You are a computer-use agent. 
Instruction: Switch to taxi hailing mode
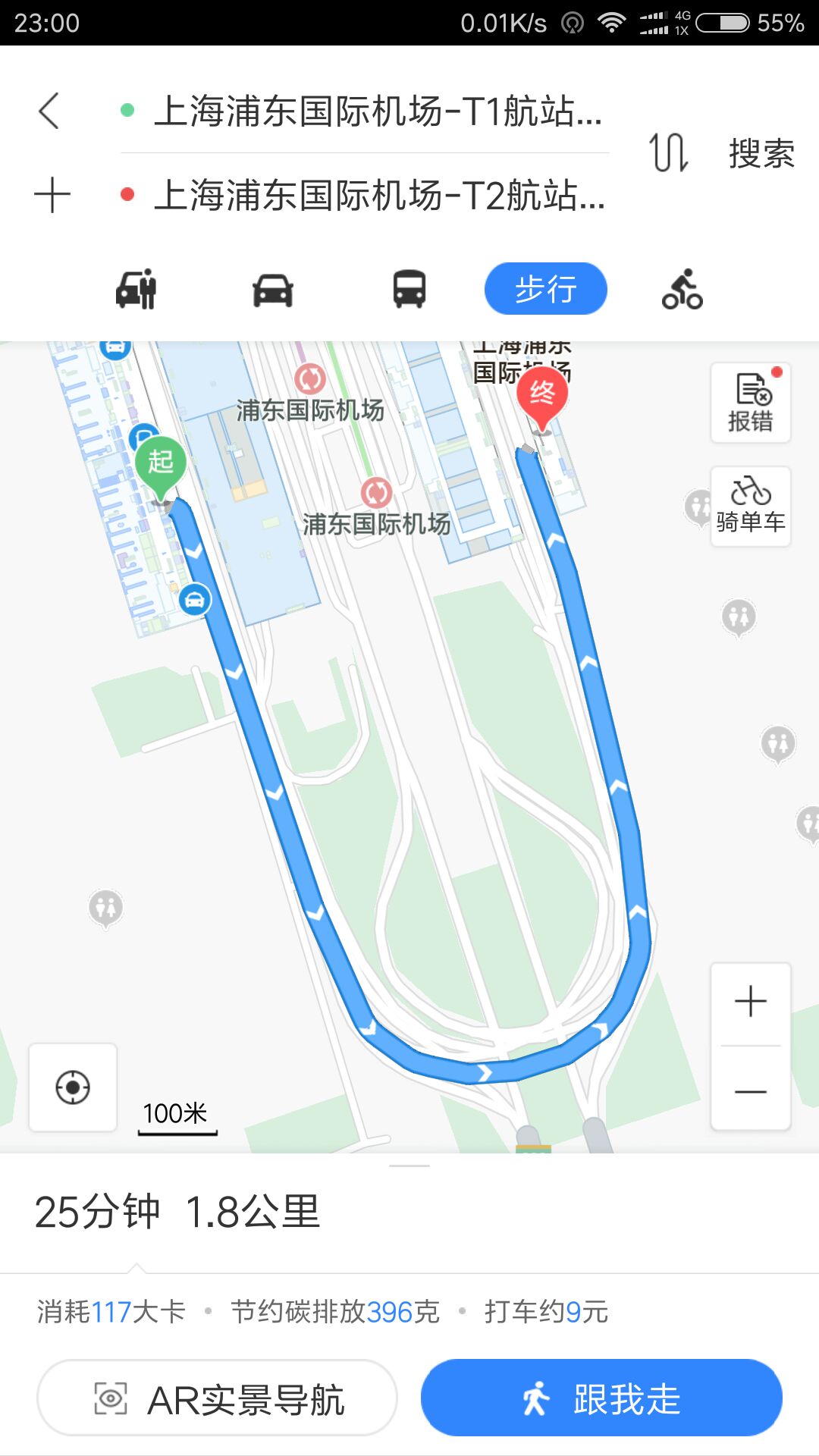(136, 289)
